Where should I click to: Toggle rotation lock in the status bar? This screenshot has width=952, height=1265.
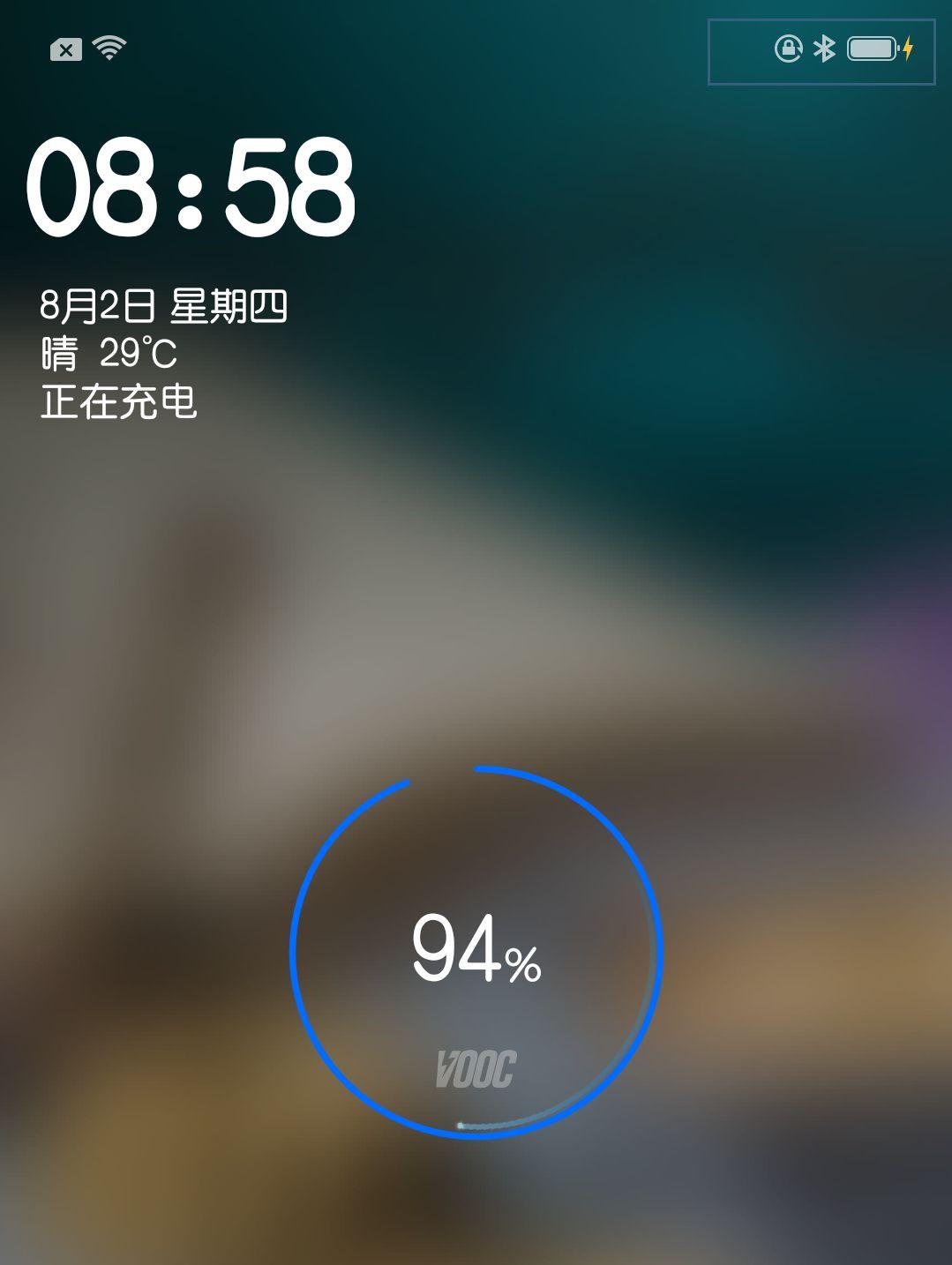point(788,49)
